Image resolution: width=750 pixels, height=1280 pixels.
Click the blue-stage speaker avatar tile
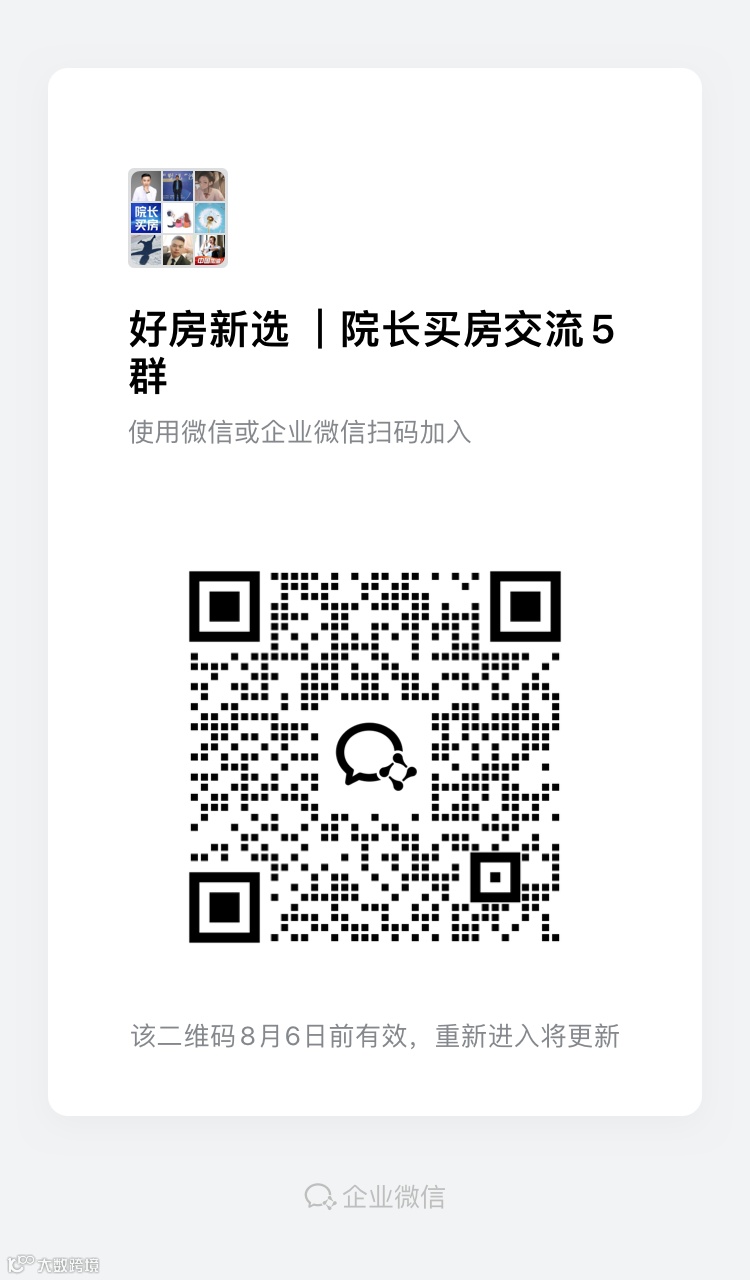click(178, 186)
